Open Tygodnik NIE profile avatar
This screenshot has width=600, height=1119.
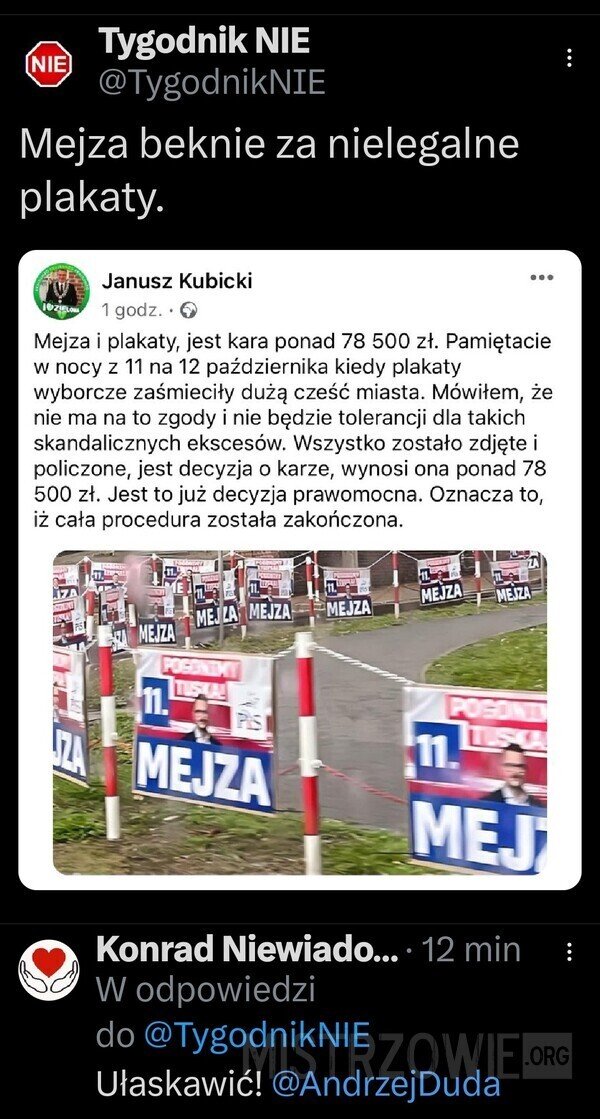click(x=49, y=64)
